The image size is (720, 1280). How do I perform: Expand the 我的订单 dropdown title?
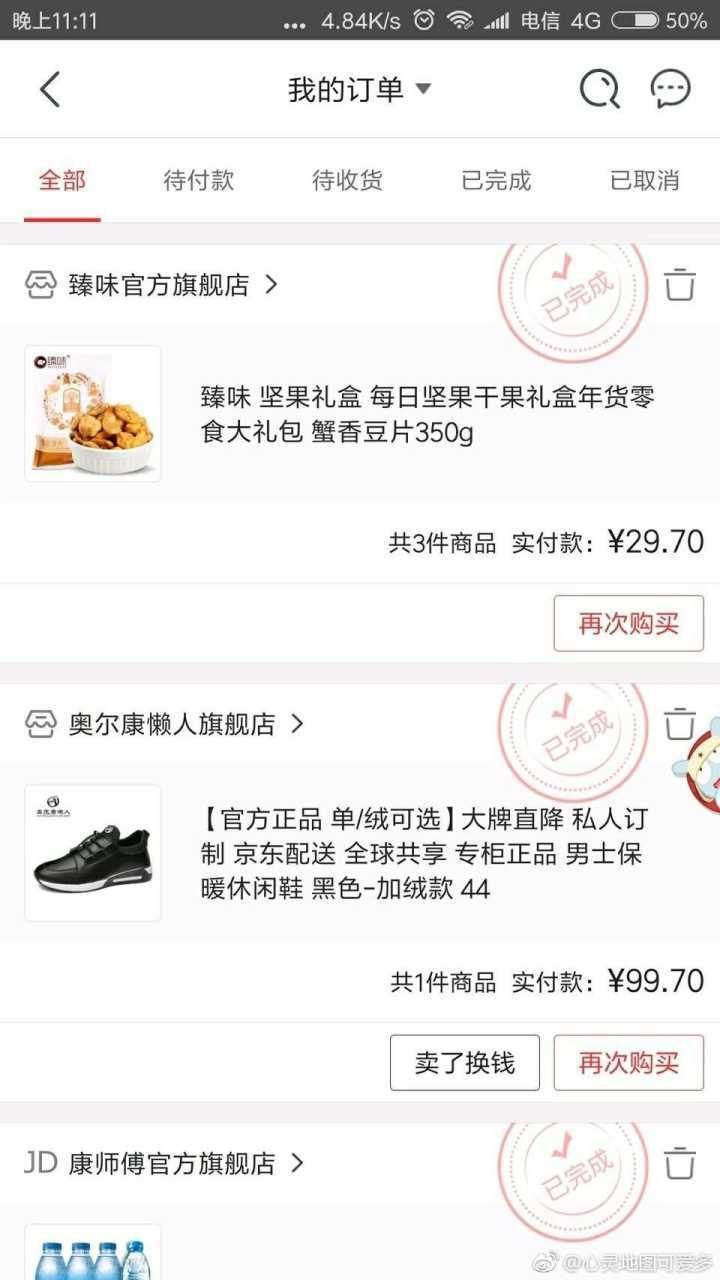click(359, 90)
